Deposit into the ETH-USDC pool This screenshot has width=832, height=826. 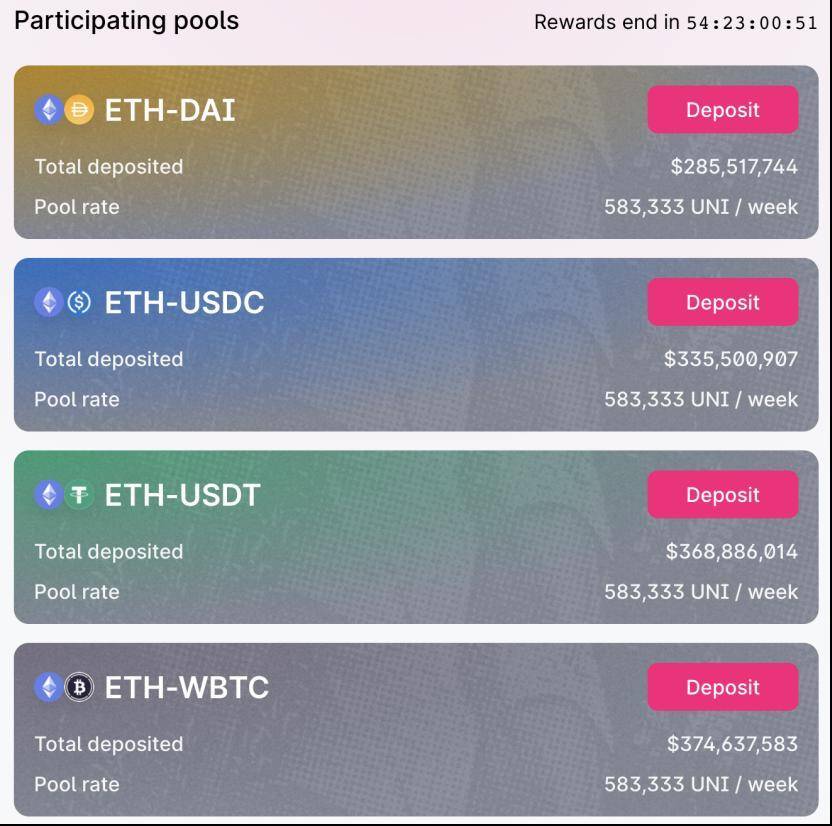pyautogui.click(x=722, y=302)
